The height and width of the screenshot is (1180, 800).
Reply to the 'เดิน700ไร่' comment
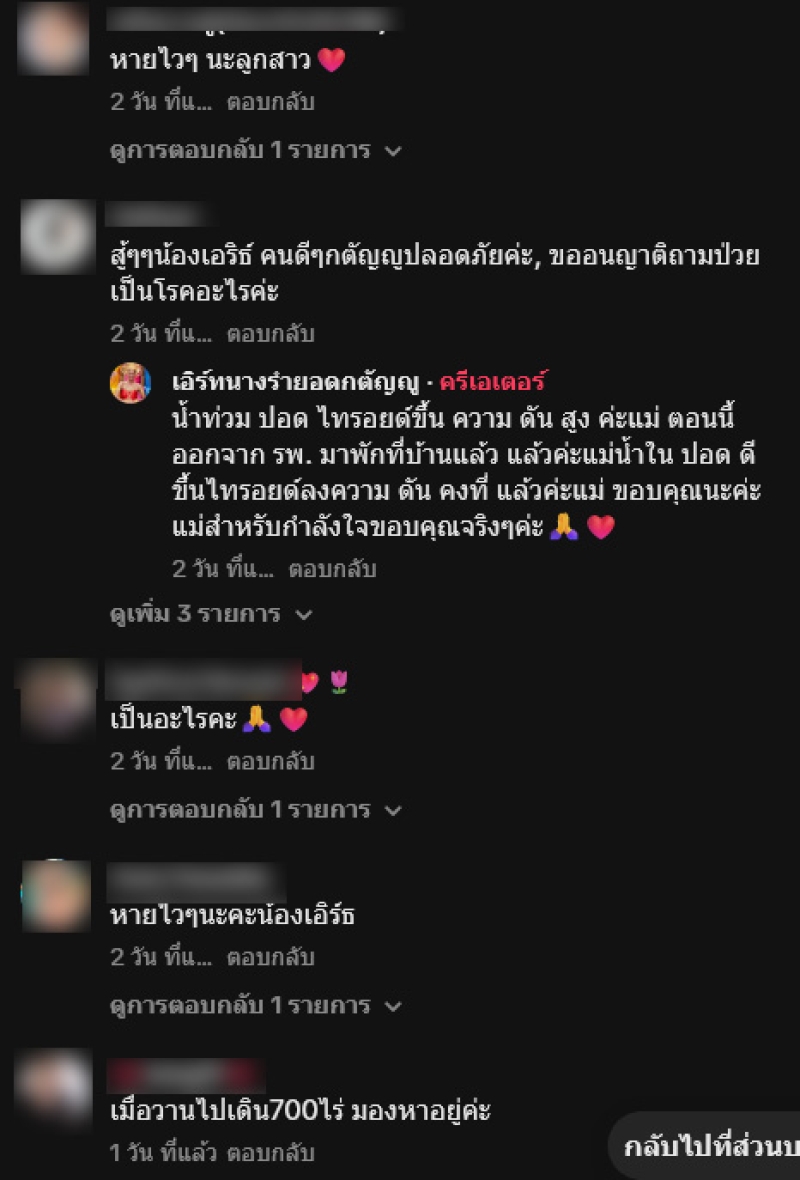pyautogui.click(x=270, y=1153)
